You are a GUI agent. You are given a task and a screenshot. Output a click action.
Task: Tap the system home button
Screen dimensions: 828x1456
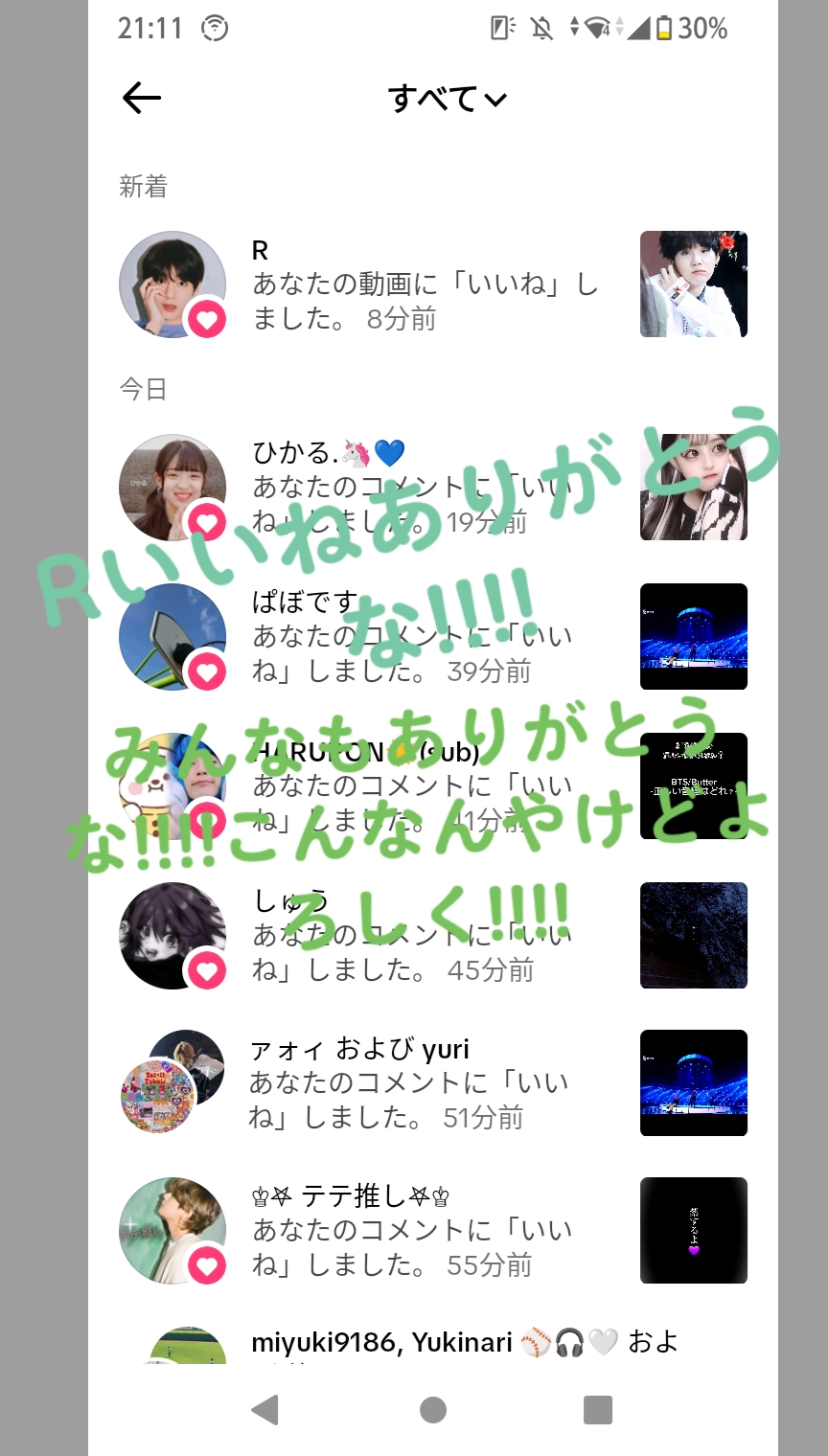tap(433, 1410)
